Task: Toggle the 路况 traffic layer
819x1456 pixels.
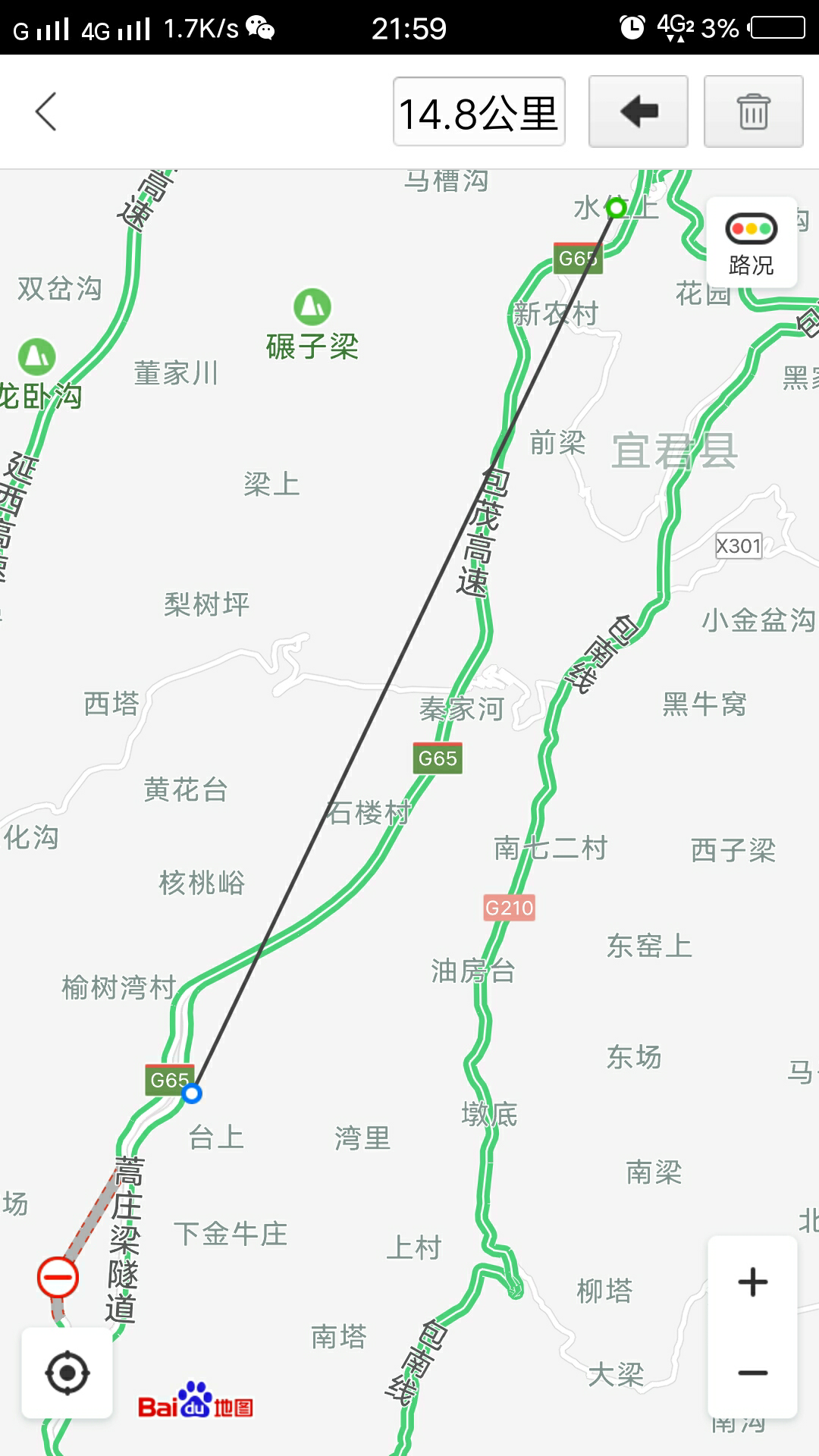Action: tap(751, 243)
